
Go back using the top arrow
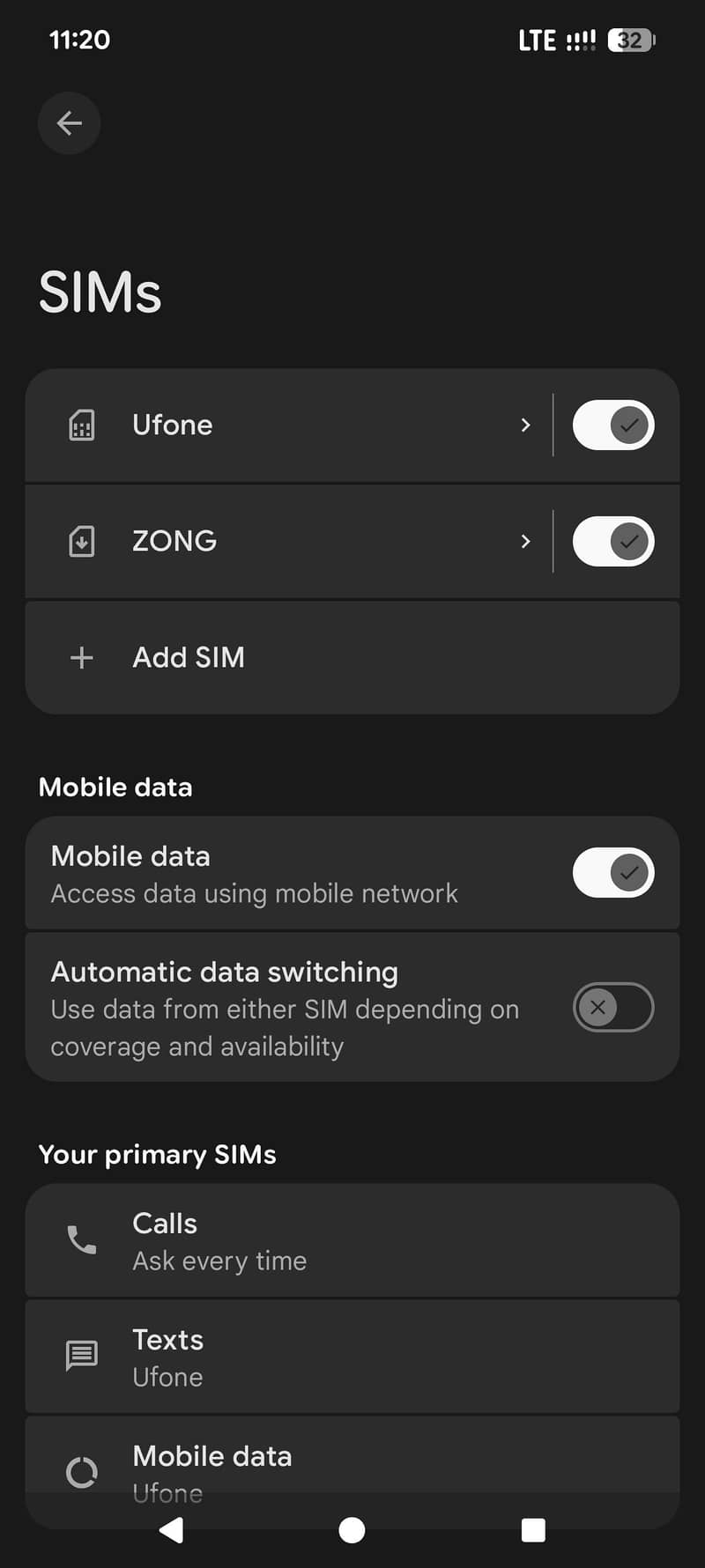click(x=69, y=123)
